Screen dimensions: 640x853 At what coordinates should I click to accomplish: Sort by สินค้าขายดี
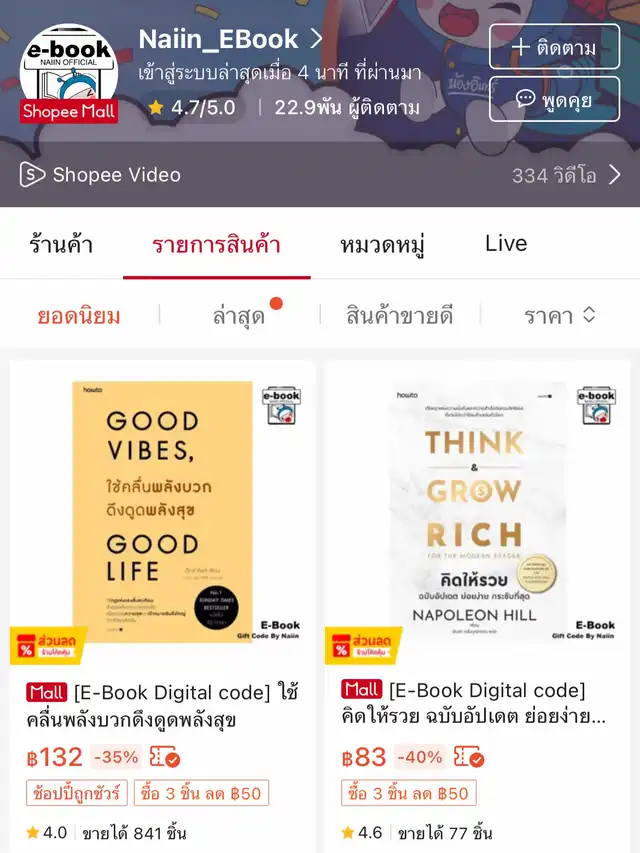click(x=400, y=316)
